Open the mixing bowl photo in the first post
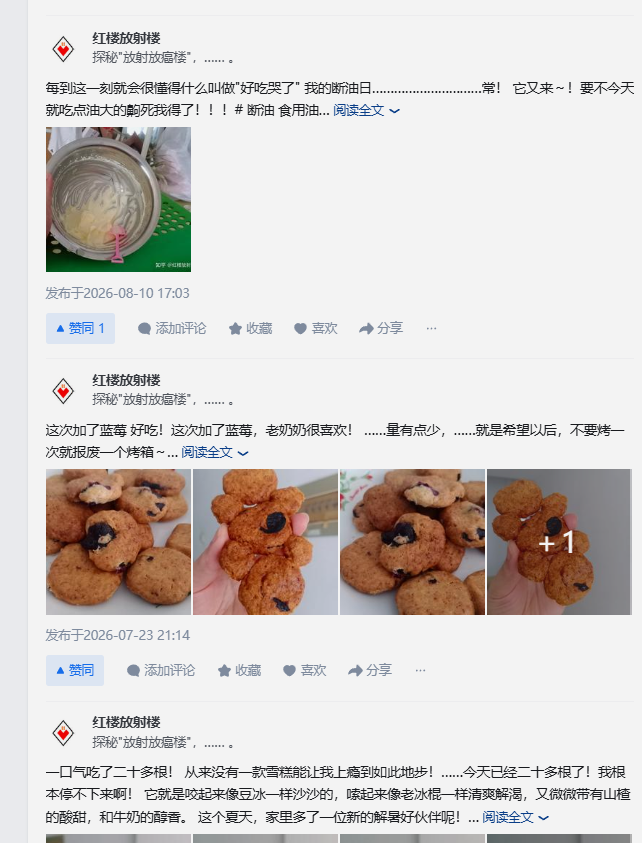This screenshot has height=843, width=642. coord(118,199)
